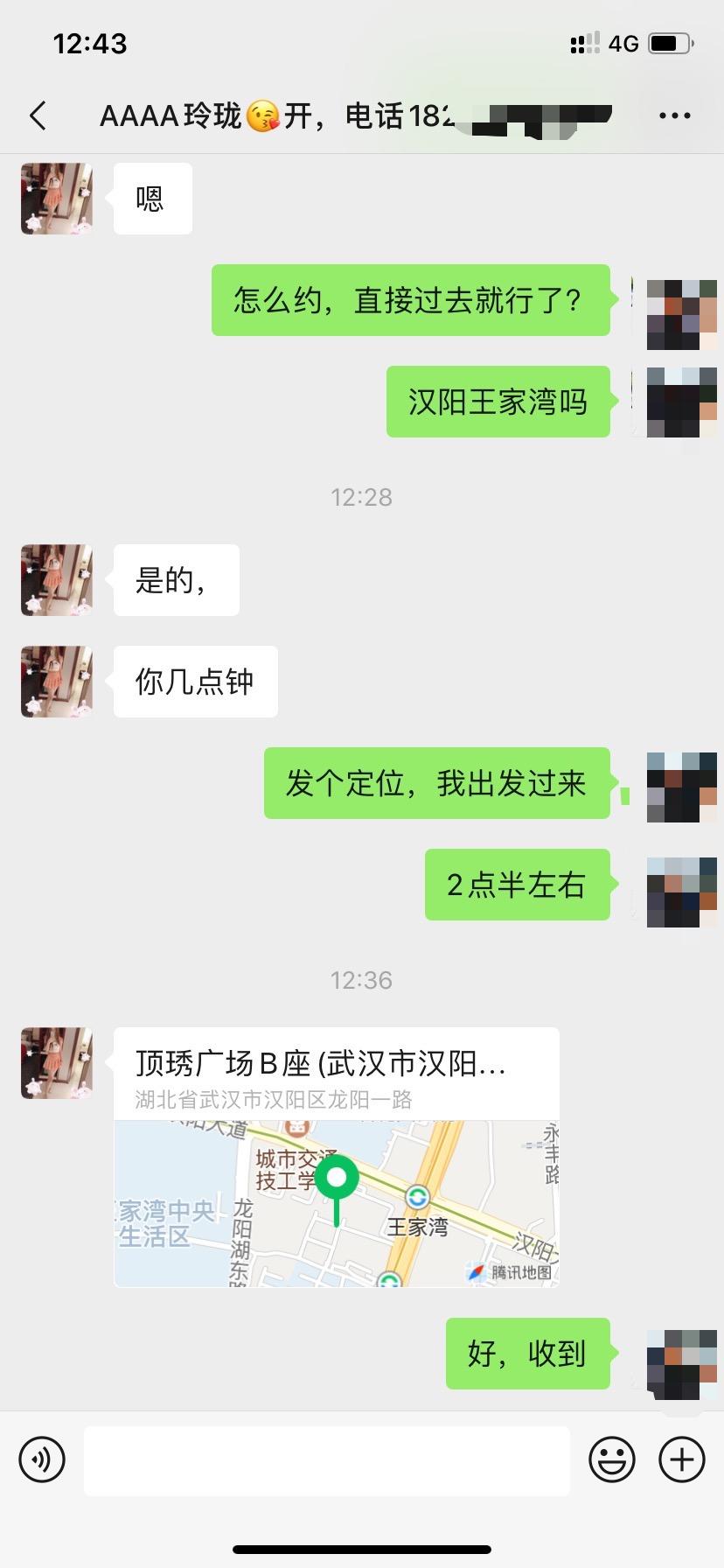Select the 2点半左右 message bubble
The height and width of the screenshot is (1568, 724).
(517, 885)
